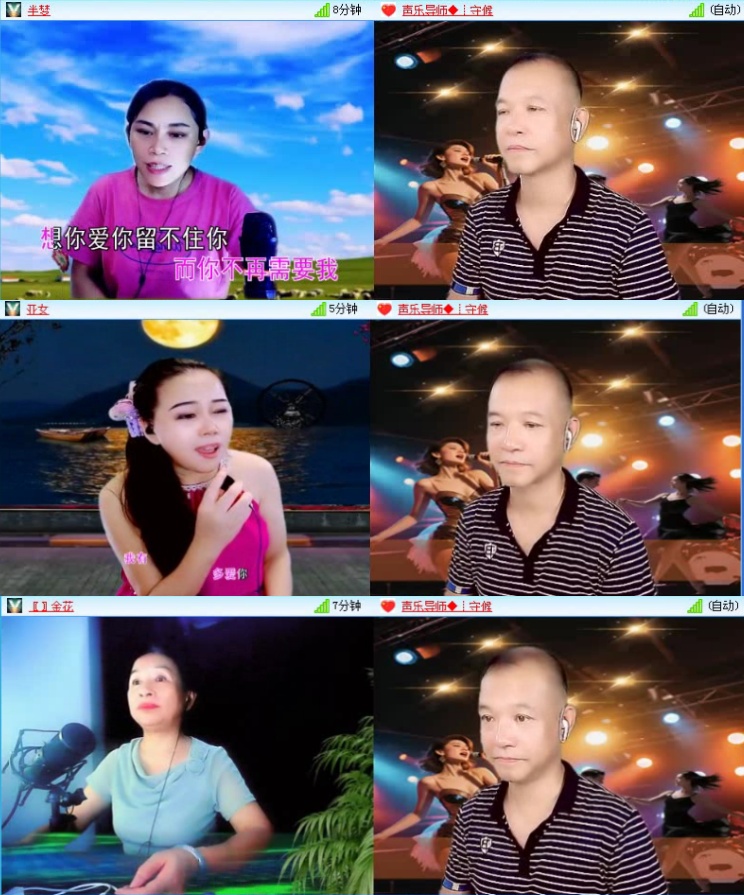This screenshot has height=895, width=744.
Task: Click the signal bars beside 7分钟
Action: click(322, 606)
